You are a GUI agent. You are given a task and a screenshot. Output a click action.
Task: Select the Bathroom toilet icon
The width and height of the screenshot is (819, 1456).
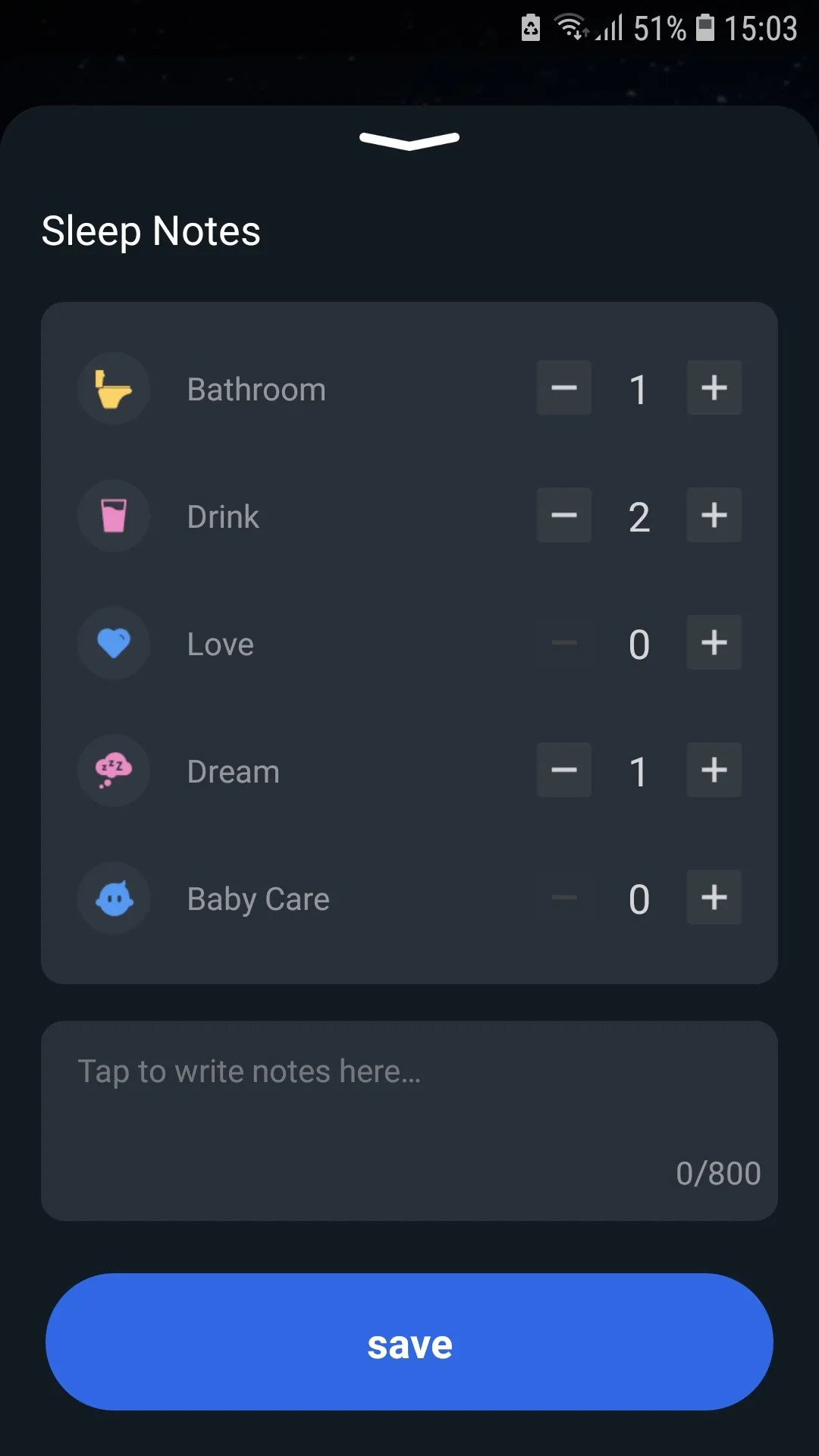point(113,388)
